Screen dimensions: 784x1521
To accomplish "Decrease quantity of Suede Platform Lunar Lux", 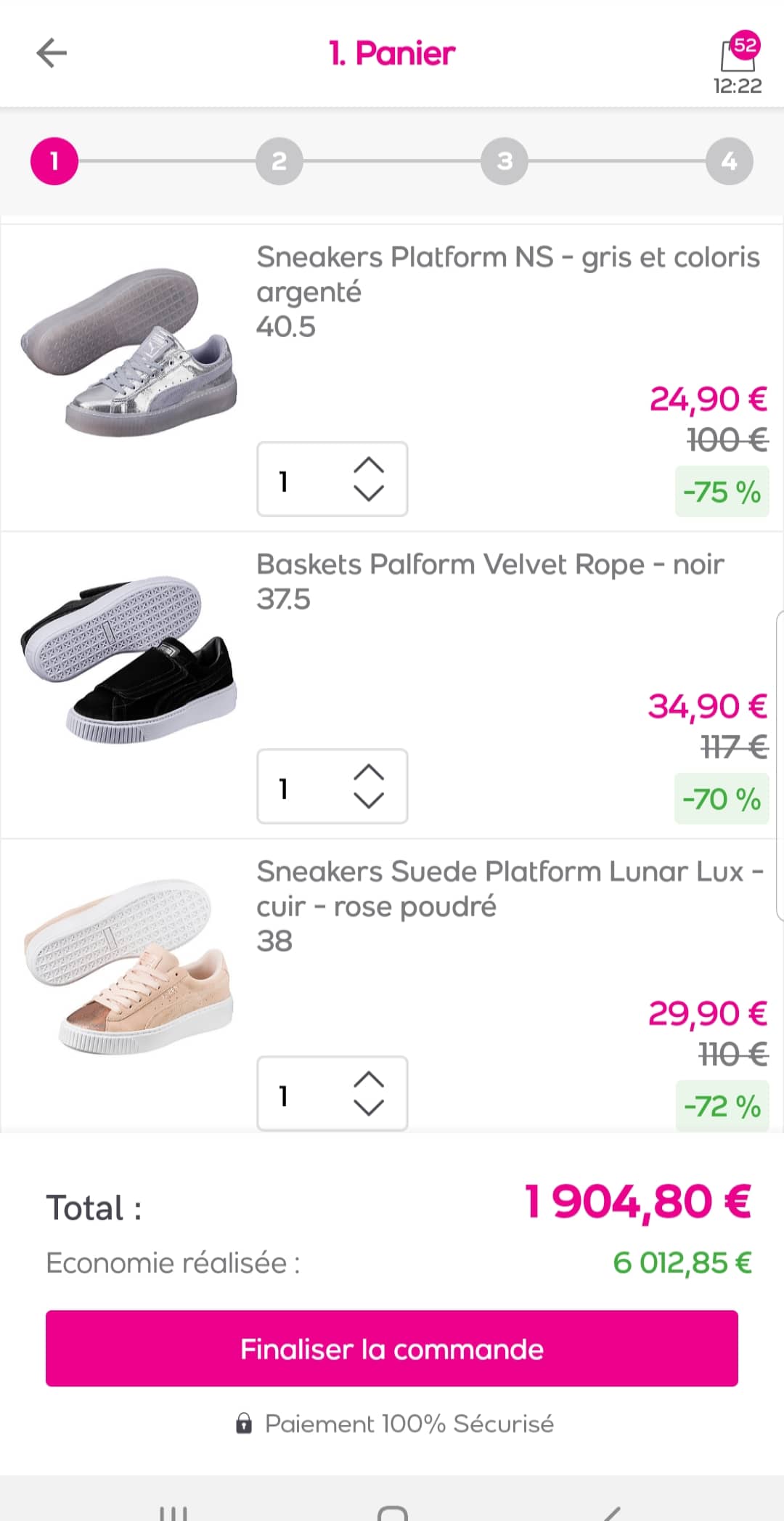I will coord(369,1108).
